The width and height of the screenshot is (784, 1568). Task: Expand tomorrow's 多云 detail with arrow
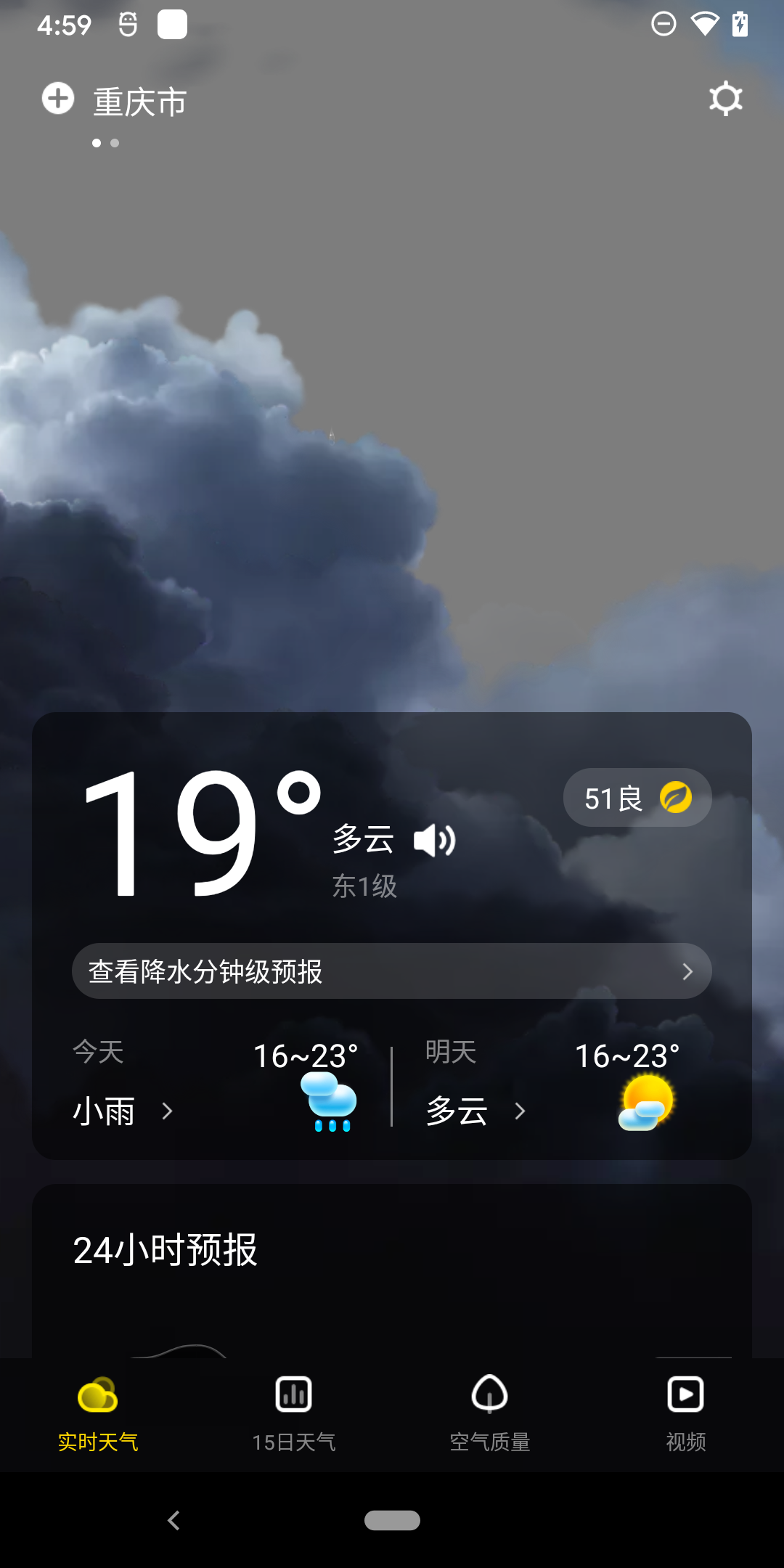520,1111
